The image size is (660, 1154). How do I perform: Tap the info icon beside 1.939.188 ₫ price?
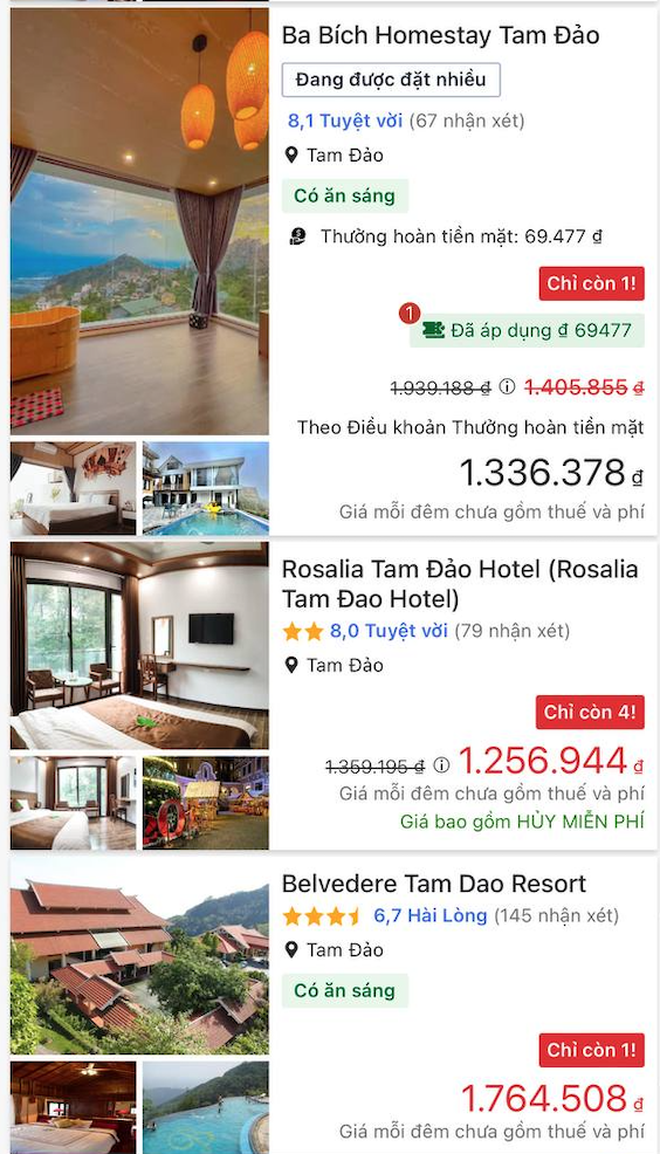(507, 386)
